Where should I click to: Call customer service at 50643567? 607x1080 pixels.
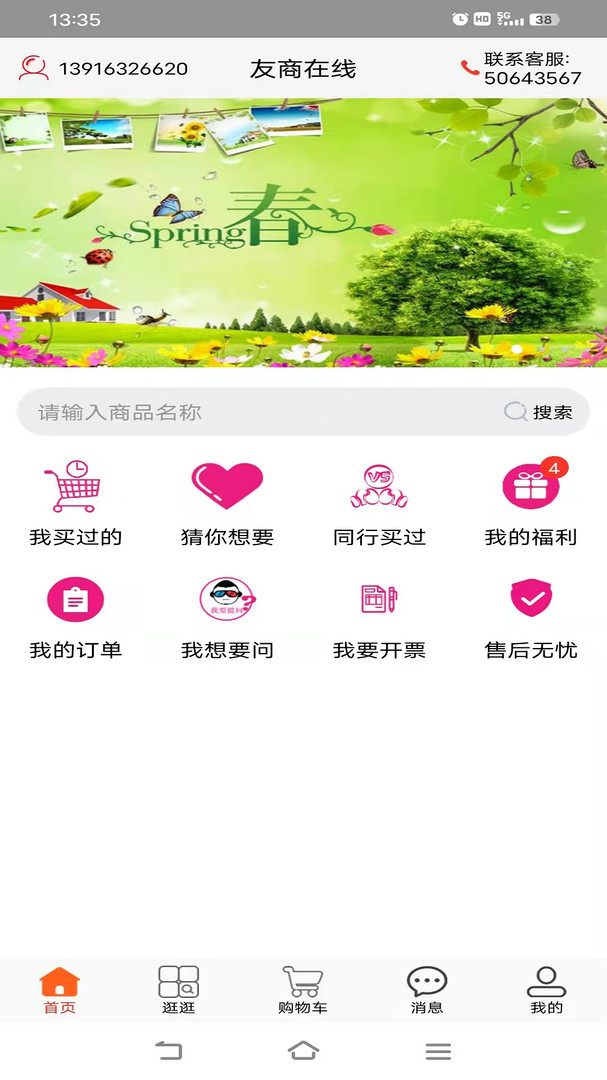coord(521,68)
